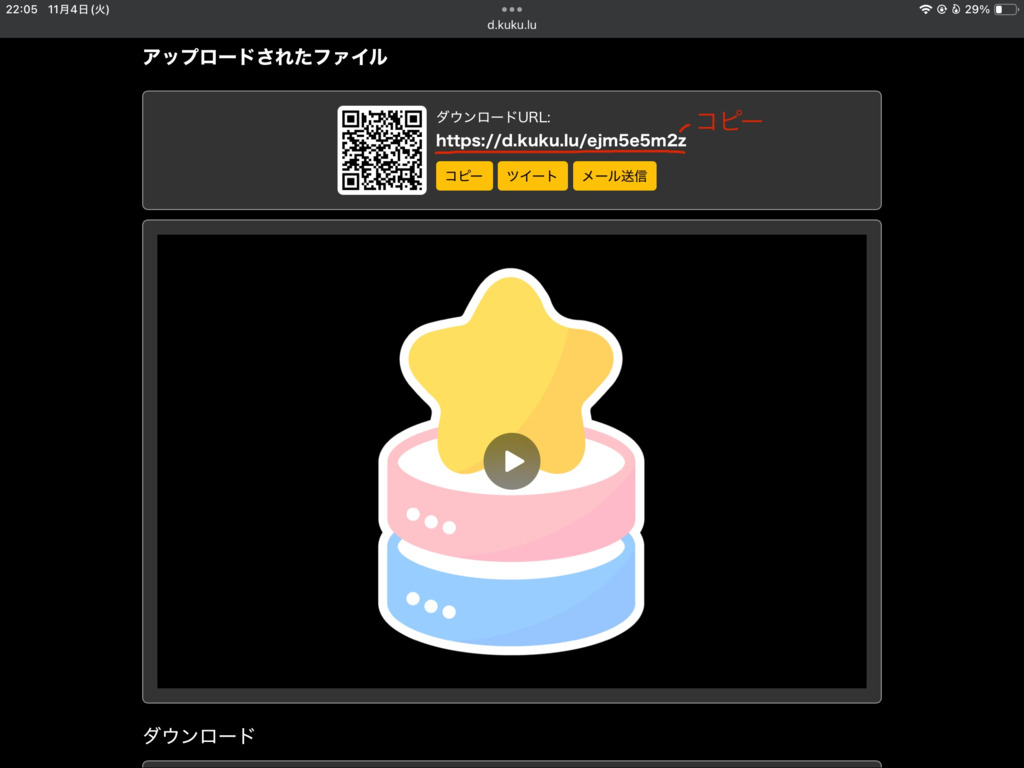
Task: Tap the yellow コピー button
Action: point(464,176)
